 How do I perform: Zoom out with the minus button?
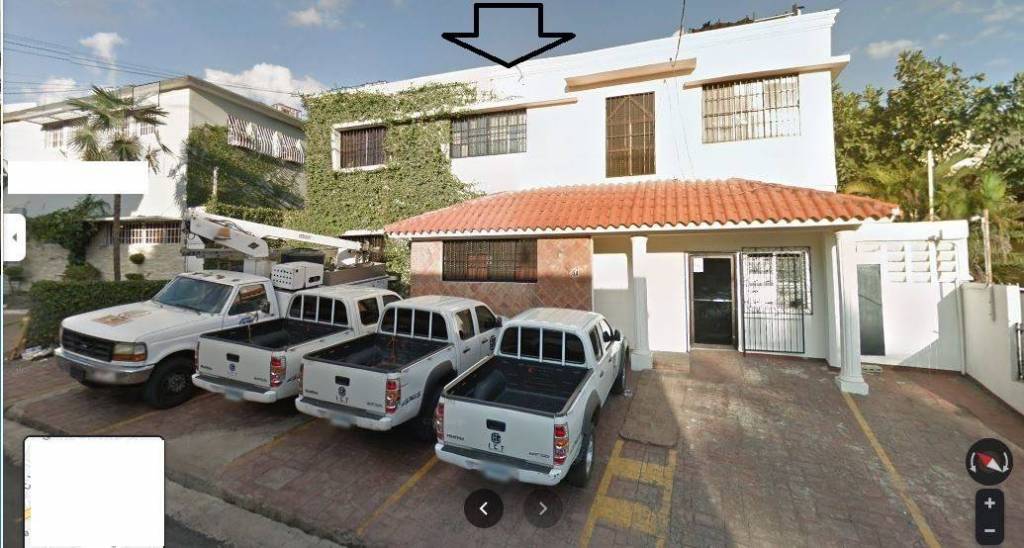[x=989, y=531]
